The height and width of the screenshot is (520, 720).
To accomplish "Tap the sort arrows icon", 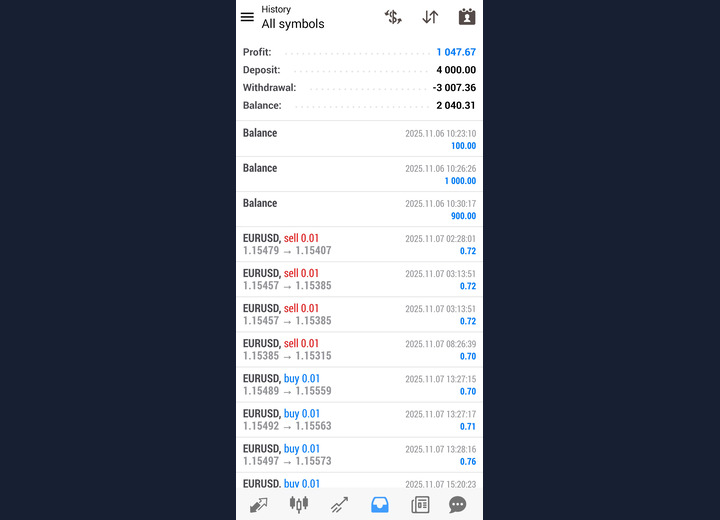I will (430, 17).
